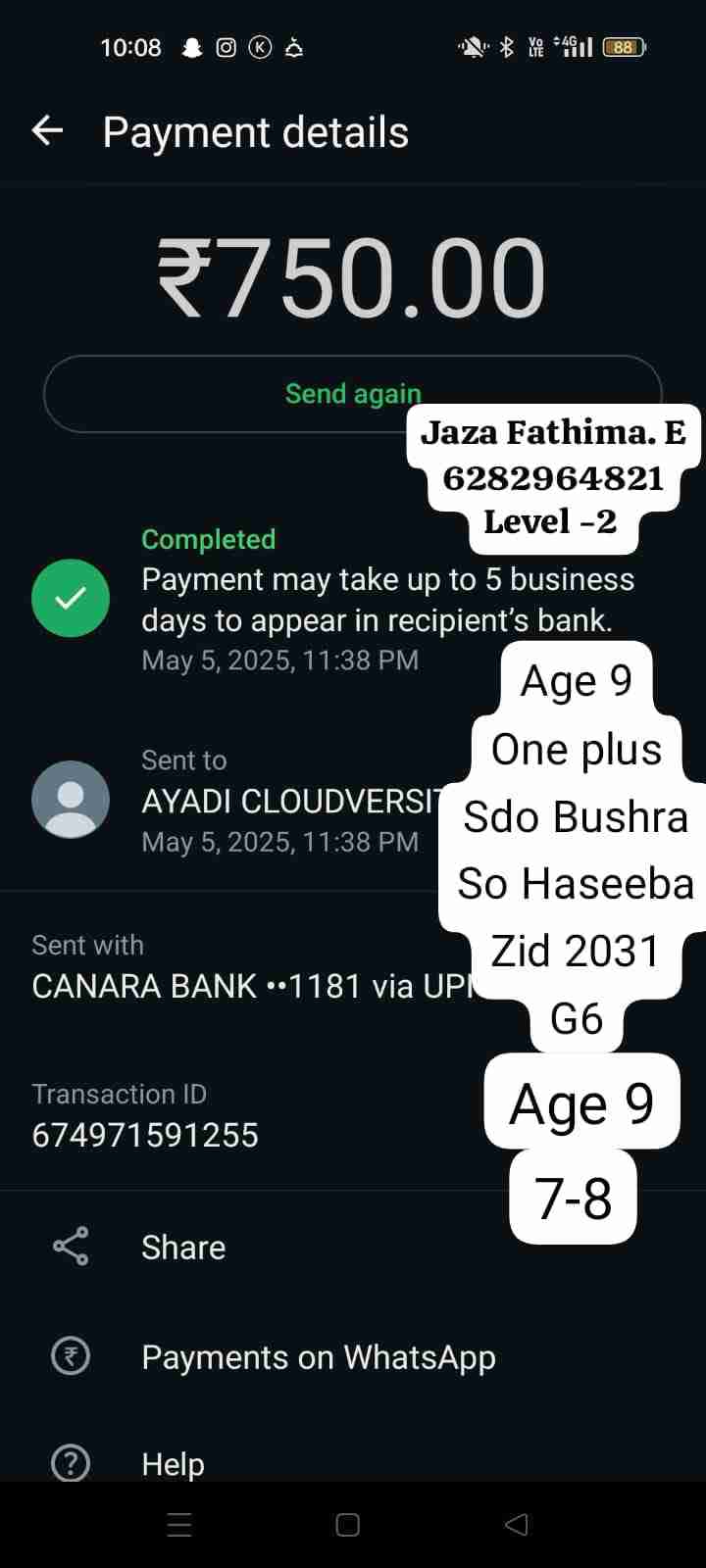Share this payment receipt
Screen dimensions: 706x1568
click(x=182, y=1247)
